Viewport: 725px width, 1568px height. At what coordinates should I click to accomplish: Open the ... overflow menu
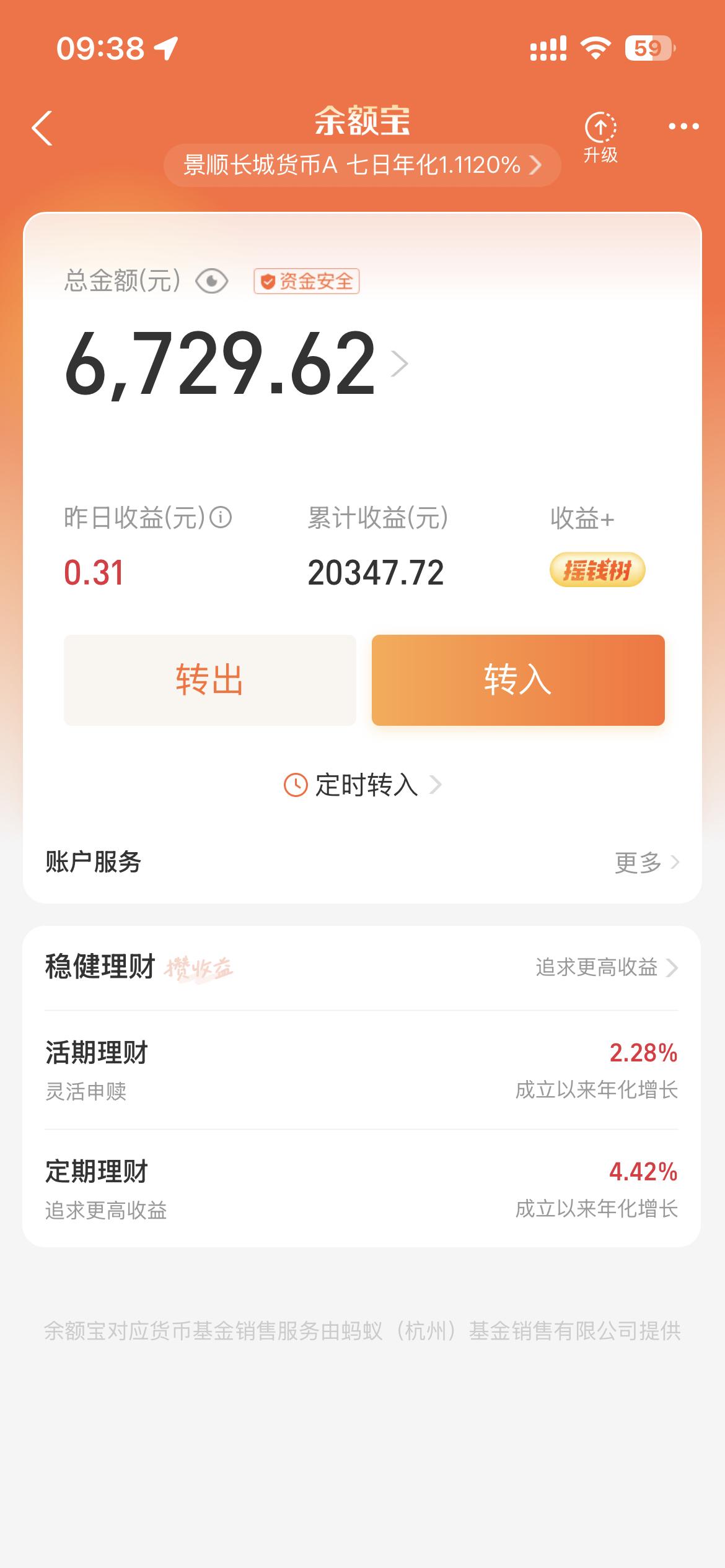[683, 127]
